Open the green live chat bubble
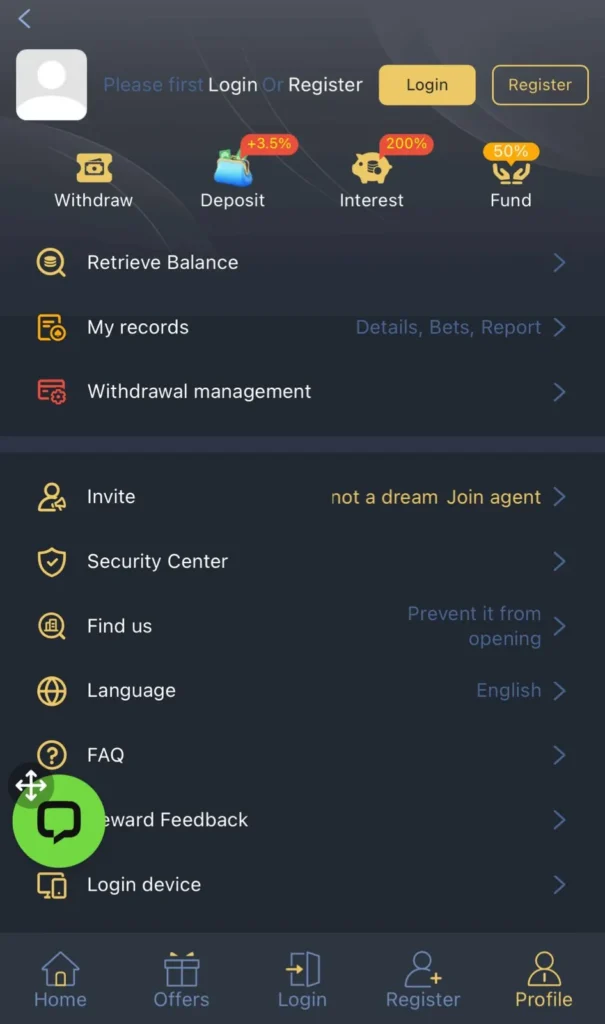This screenshot has width=605, height=1024. [59, 823]
